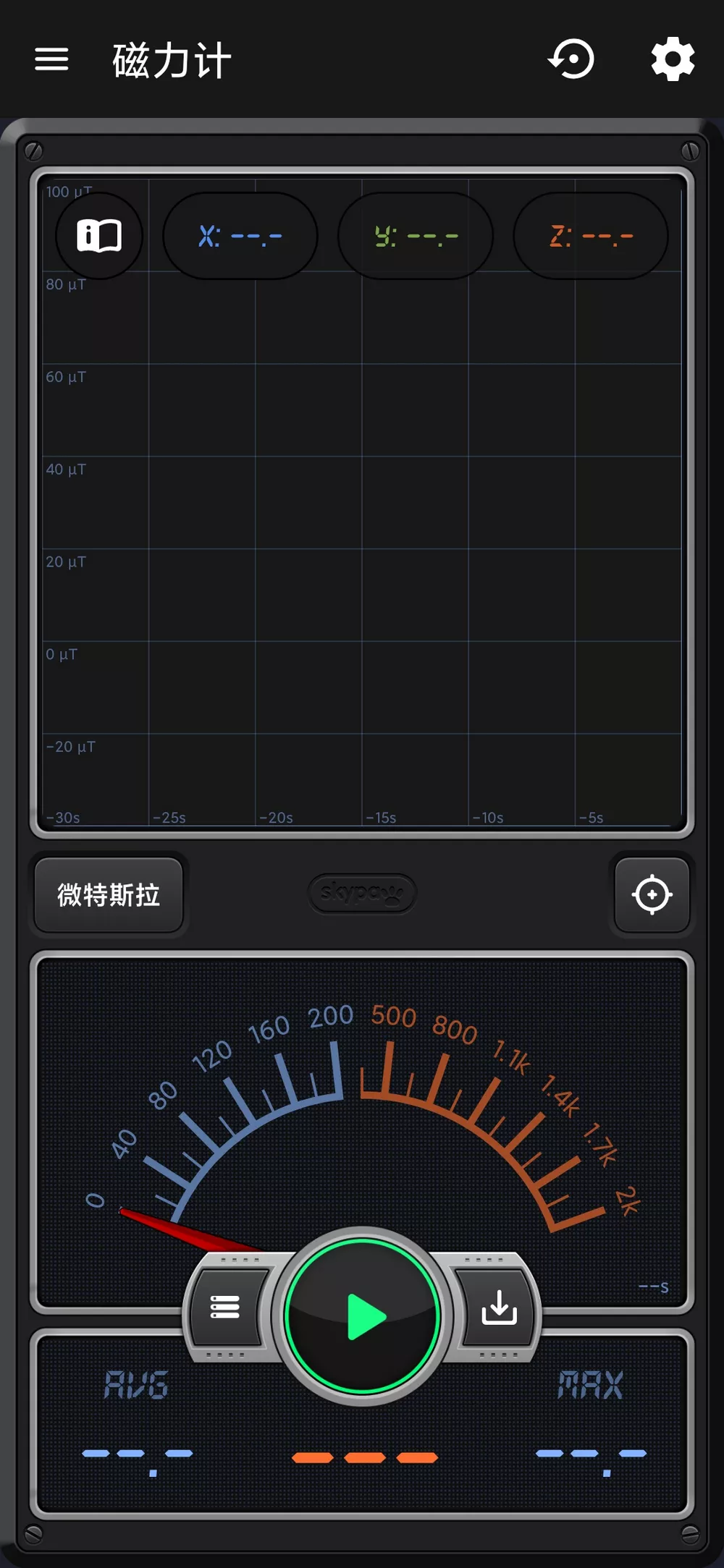Open the user guide book icon
This screenshot has width=724, height=1568.
[99, 235]
